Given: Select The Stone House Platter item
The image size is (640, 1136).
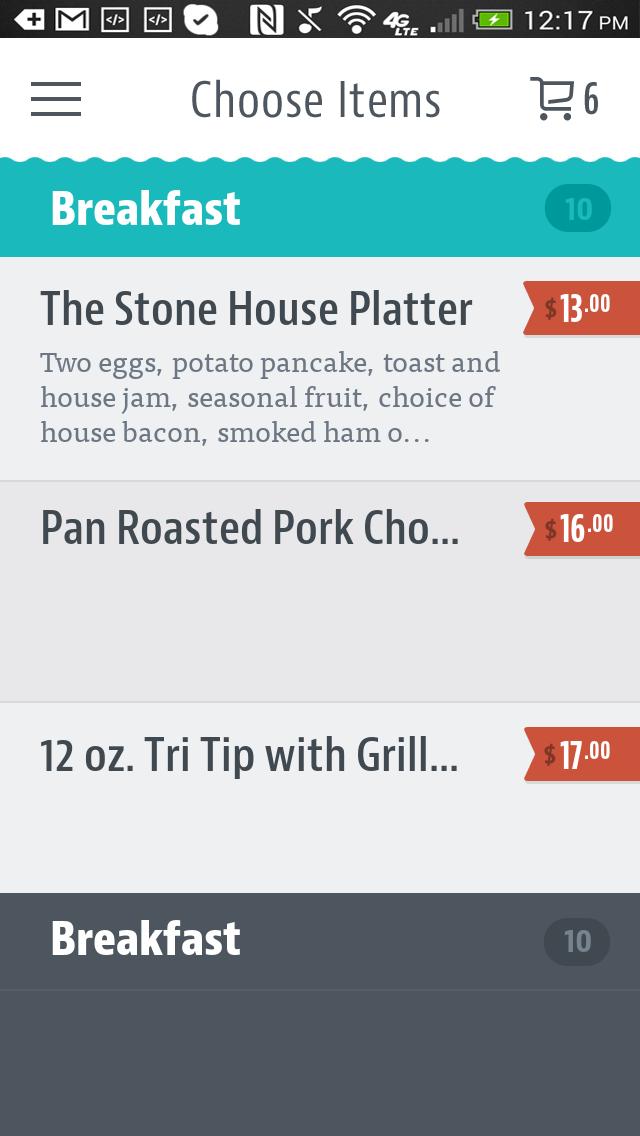Looking at the screenshot, I should pyautogui.click(x=270, y=368).
